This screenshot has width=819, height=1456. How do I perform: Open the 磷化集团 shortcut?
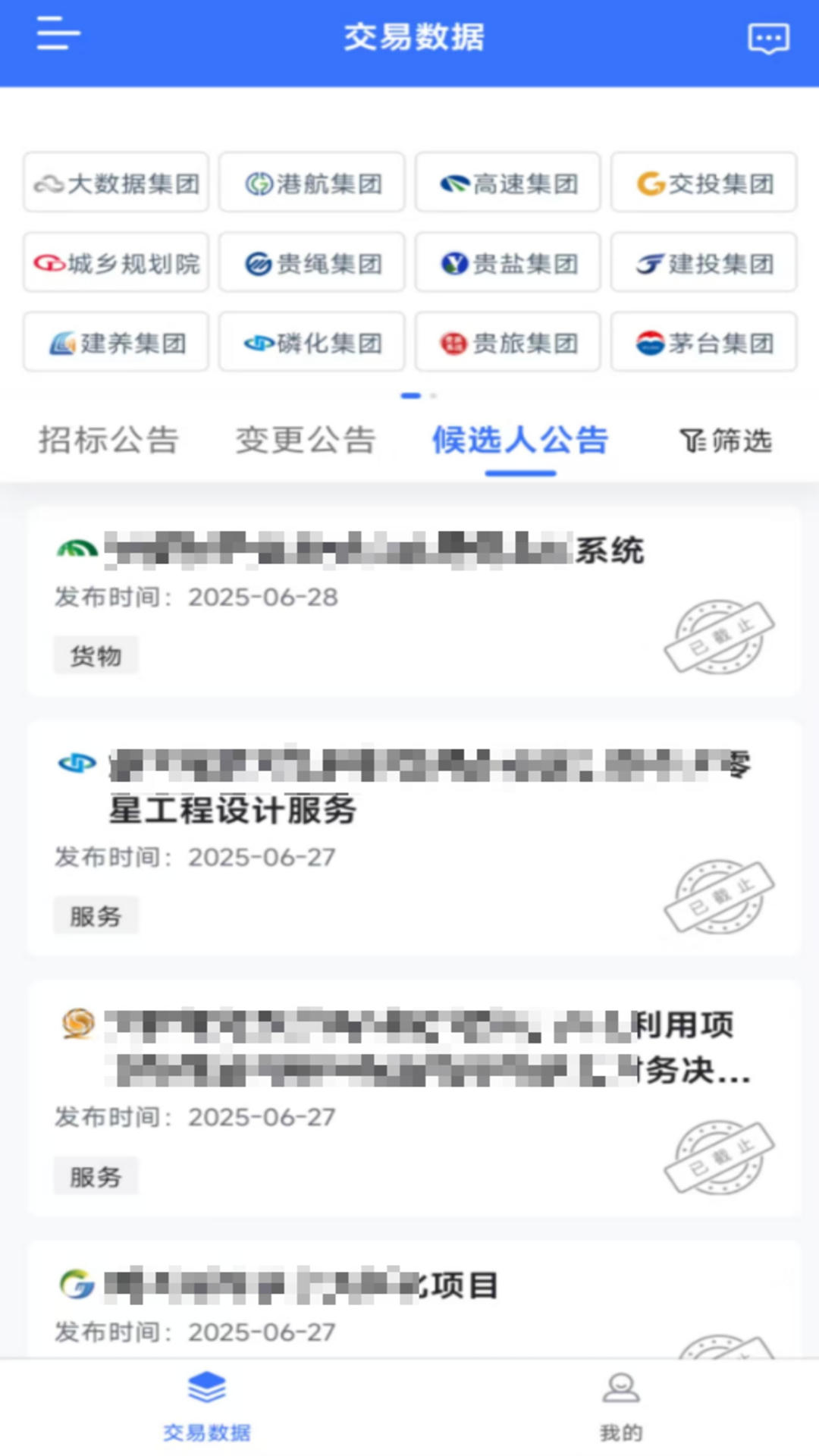[x=311, y=342]
